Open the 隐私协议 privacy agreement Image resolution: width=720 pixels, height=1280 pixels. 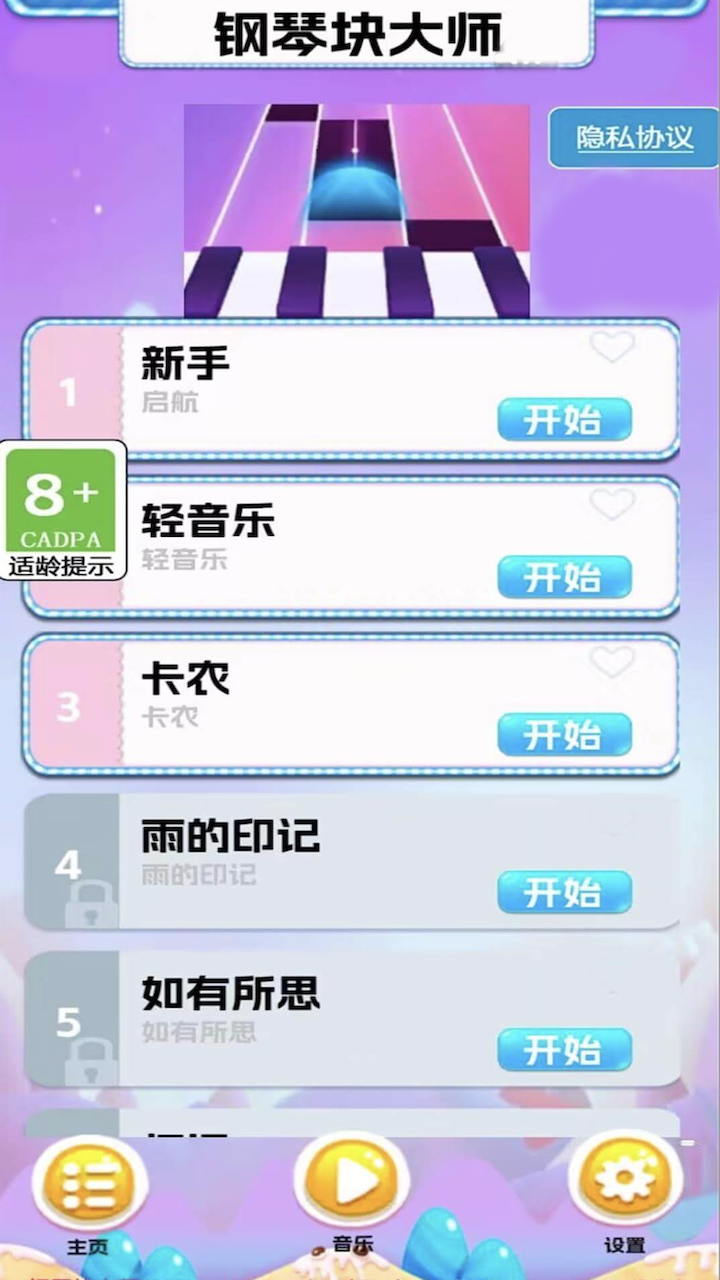pos(634,137)
